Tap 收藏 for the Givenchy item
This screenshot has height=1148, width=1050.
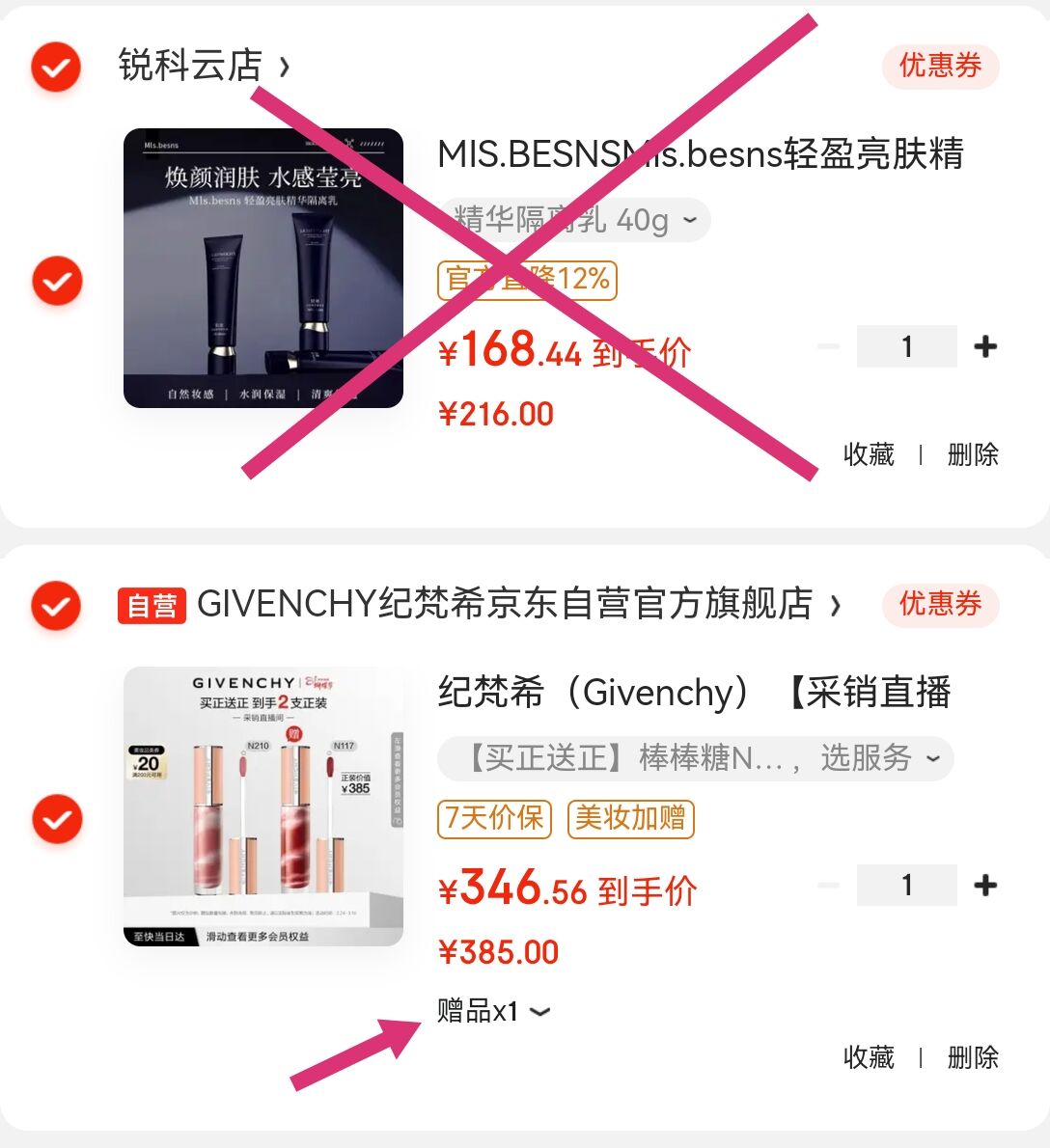[x=869, y=1057]
